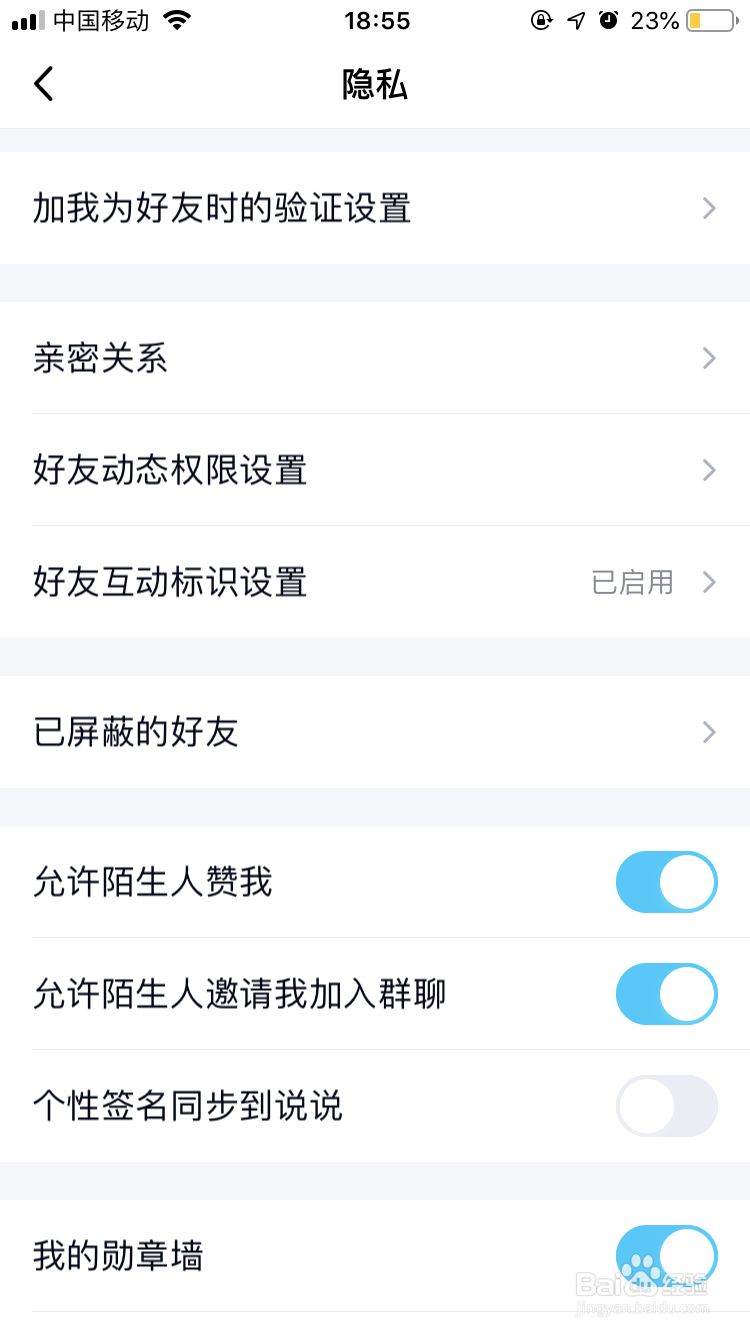Tap the back arrow to leave Privacy settings
The image size is (750, 1334).
click(43, 84)
